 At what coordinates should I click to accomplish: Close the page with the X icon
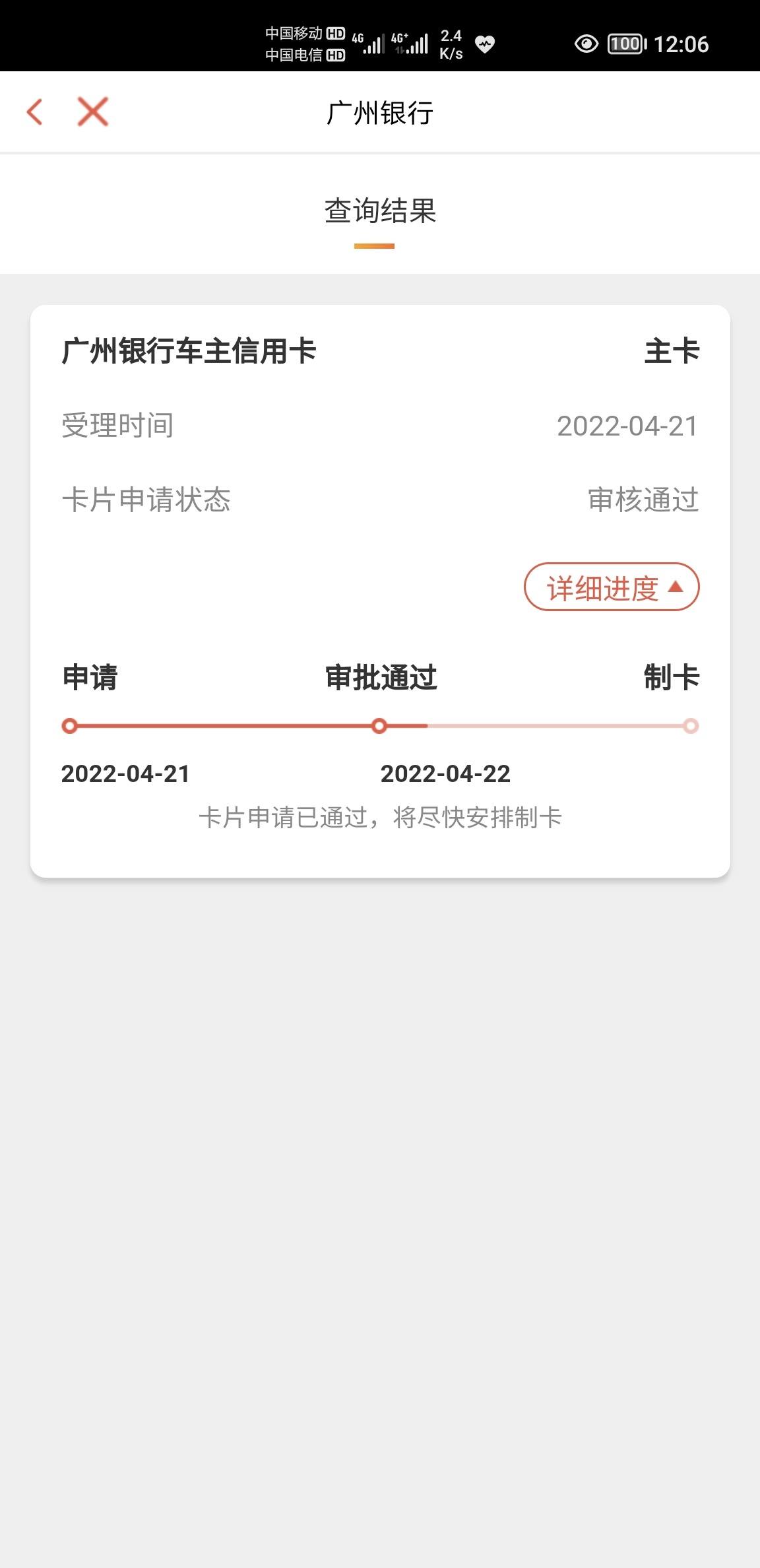92,112
